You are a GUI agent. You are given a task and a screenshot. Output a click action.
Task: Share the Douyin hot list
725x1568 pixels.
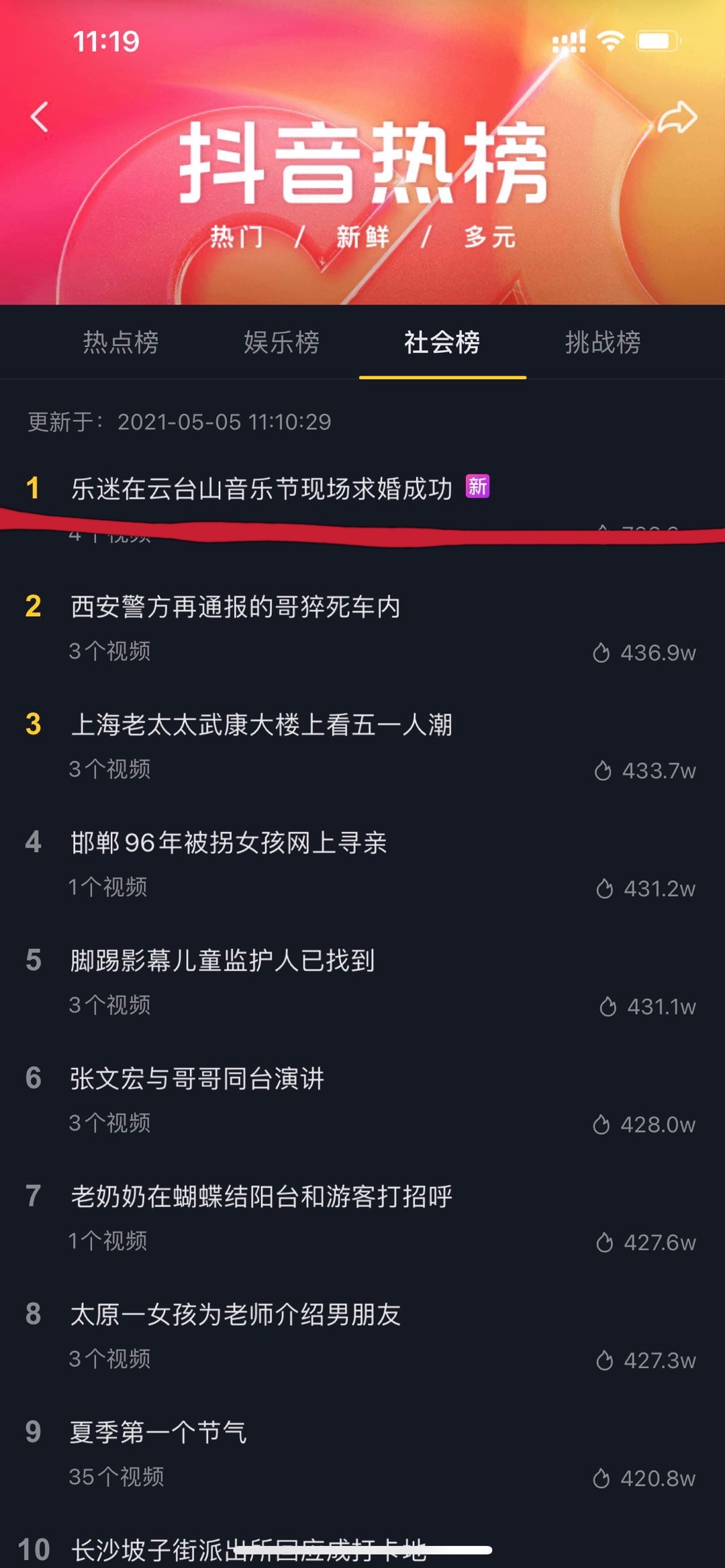(x=676, y=117)
